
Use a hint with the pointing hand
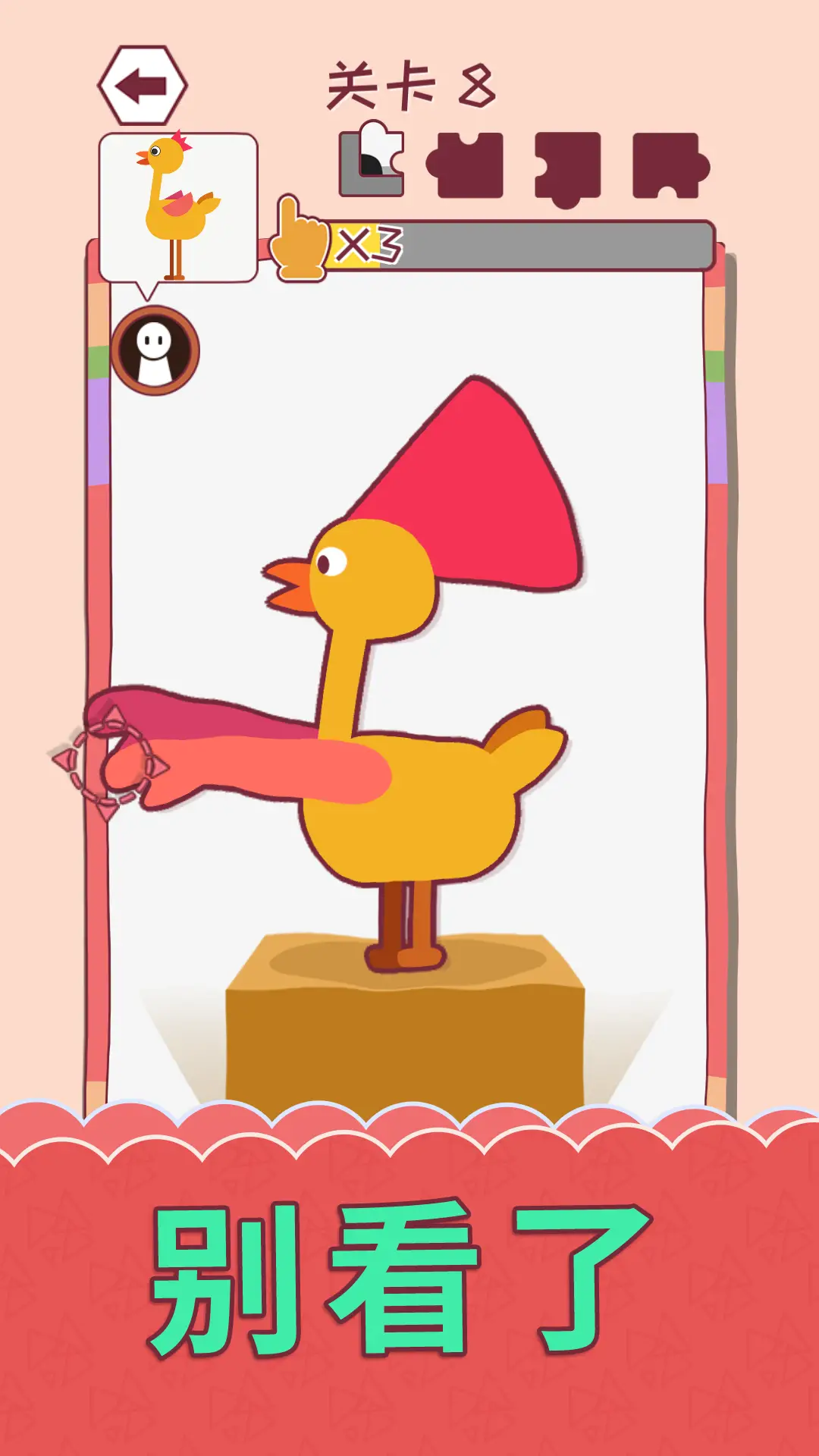pyautogui.click(x=300, y=240)
